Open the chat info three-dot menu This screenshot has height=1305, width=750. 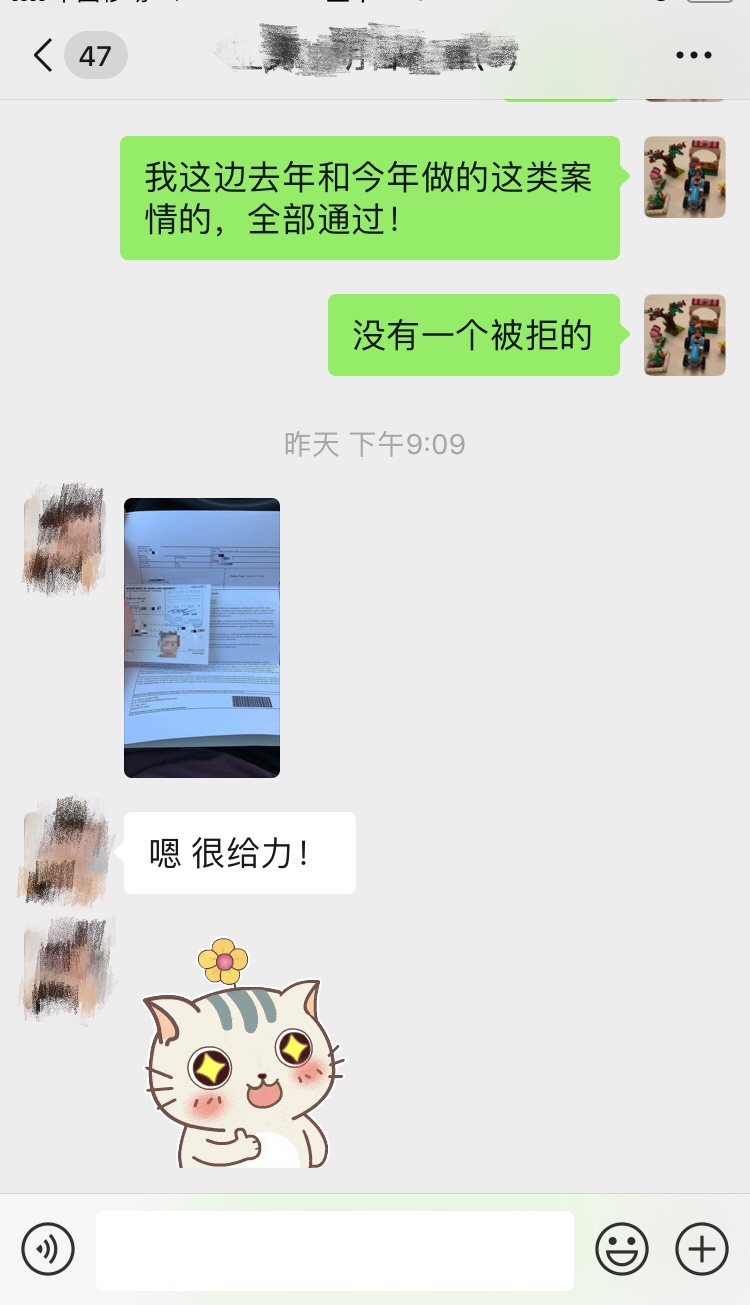pos(694,55)
